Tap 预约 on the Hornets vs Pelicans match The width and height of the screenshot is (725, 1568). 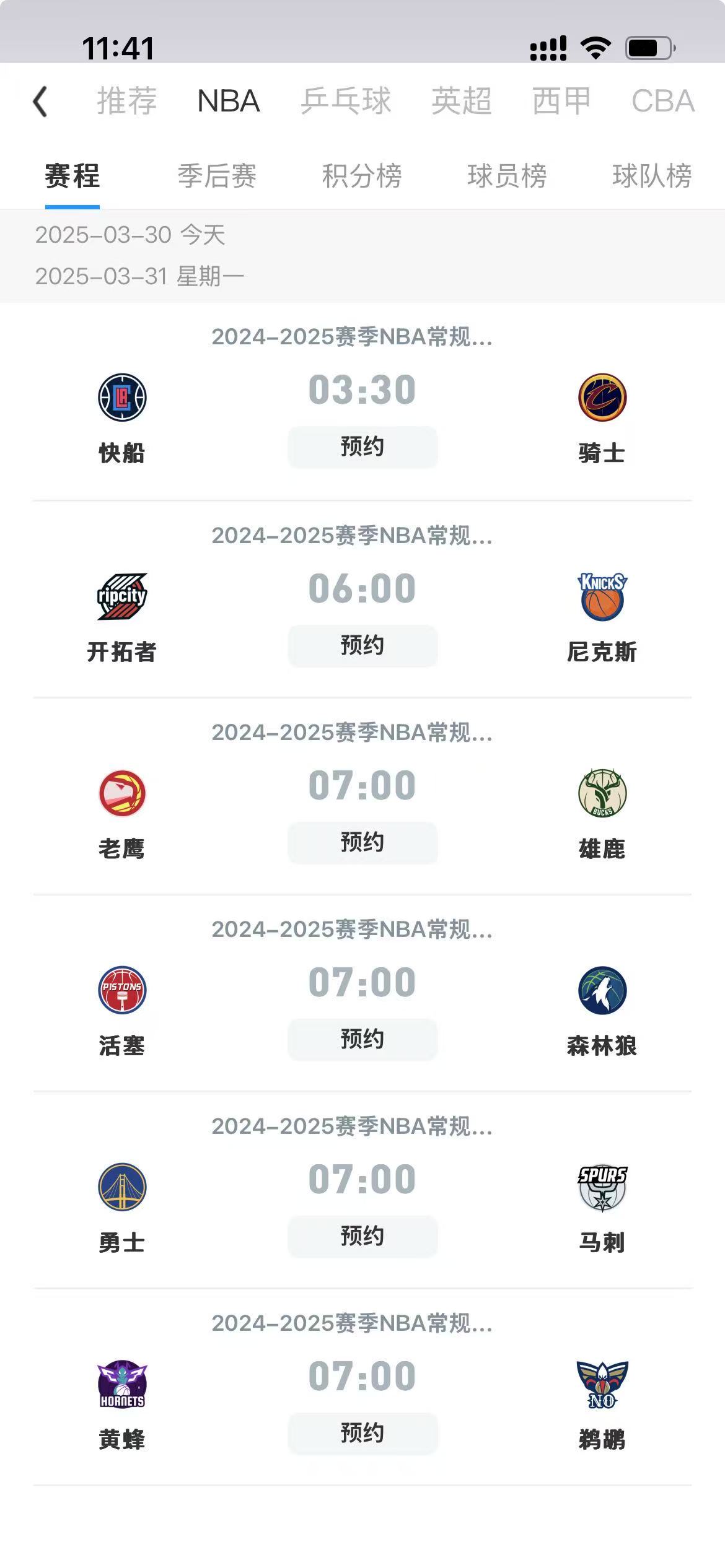point(362,1432)
